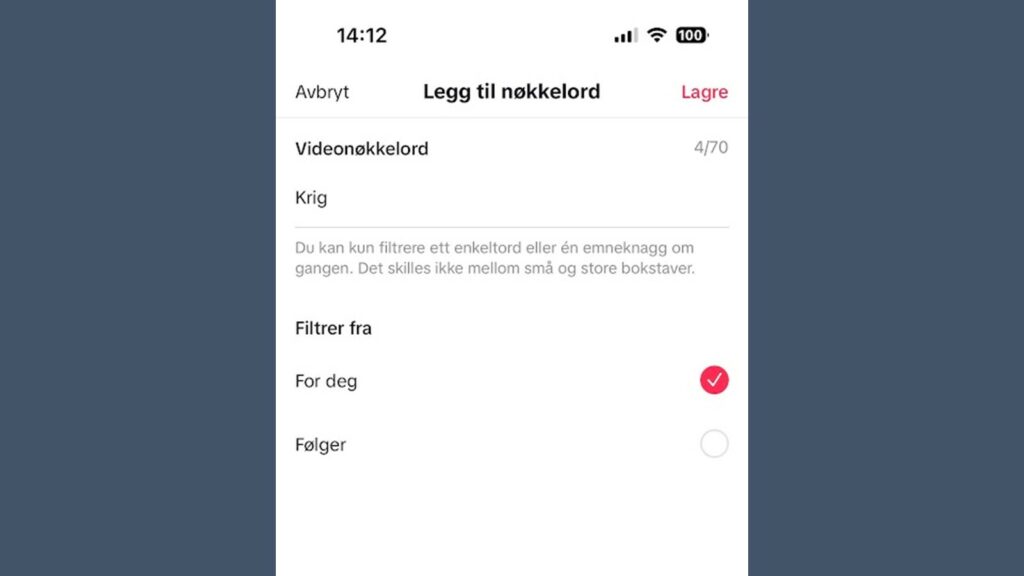The image size is (1024, 576).
Task: Edit the Krig keyword text field
Action: pyautogui.click(x=510, y=198)
